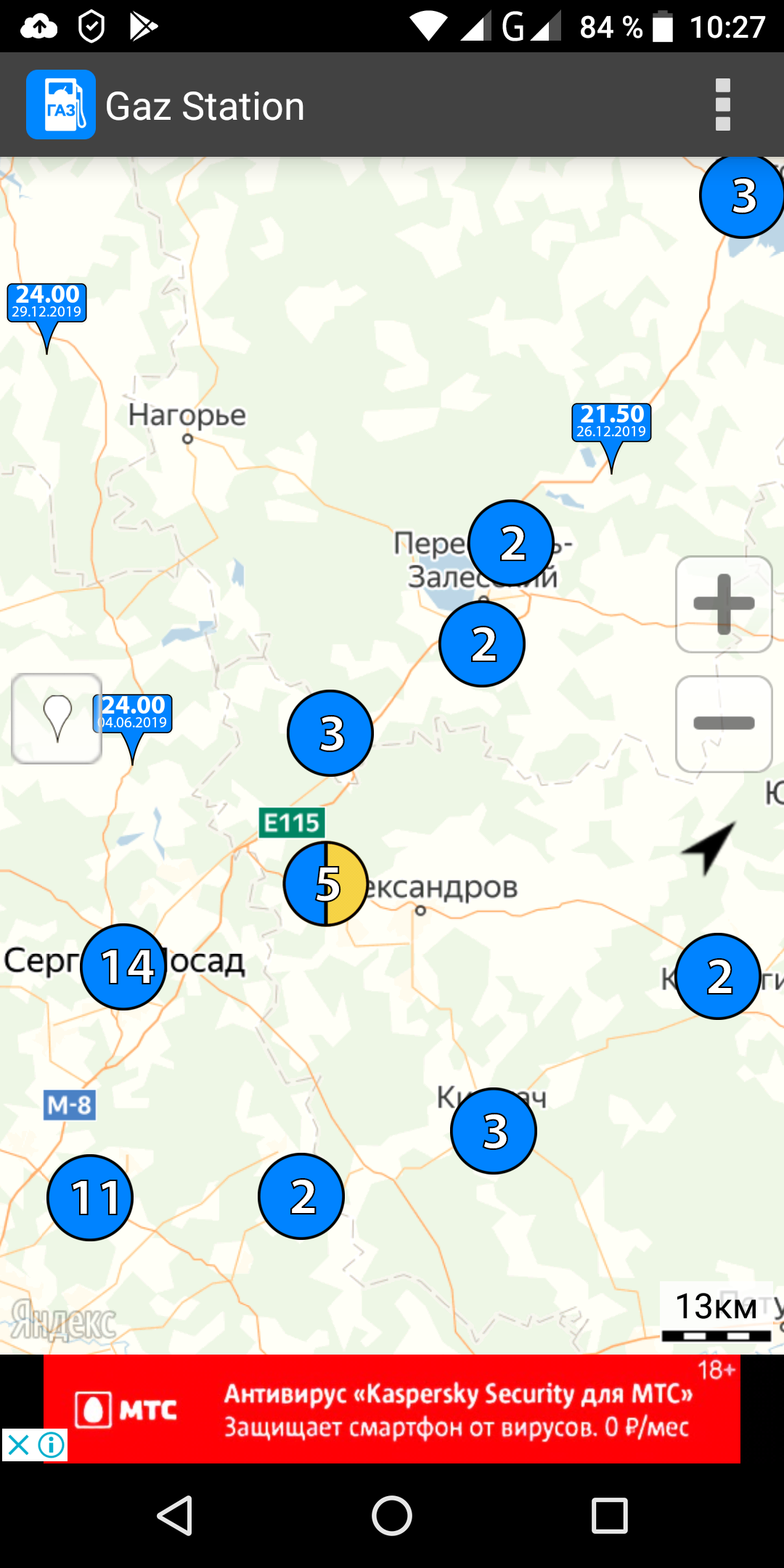Screen dimensions: 784x1568
Task: Open the 24.00 price marker dated 04.06.2019
Action: tap(133, 714)
